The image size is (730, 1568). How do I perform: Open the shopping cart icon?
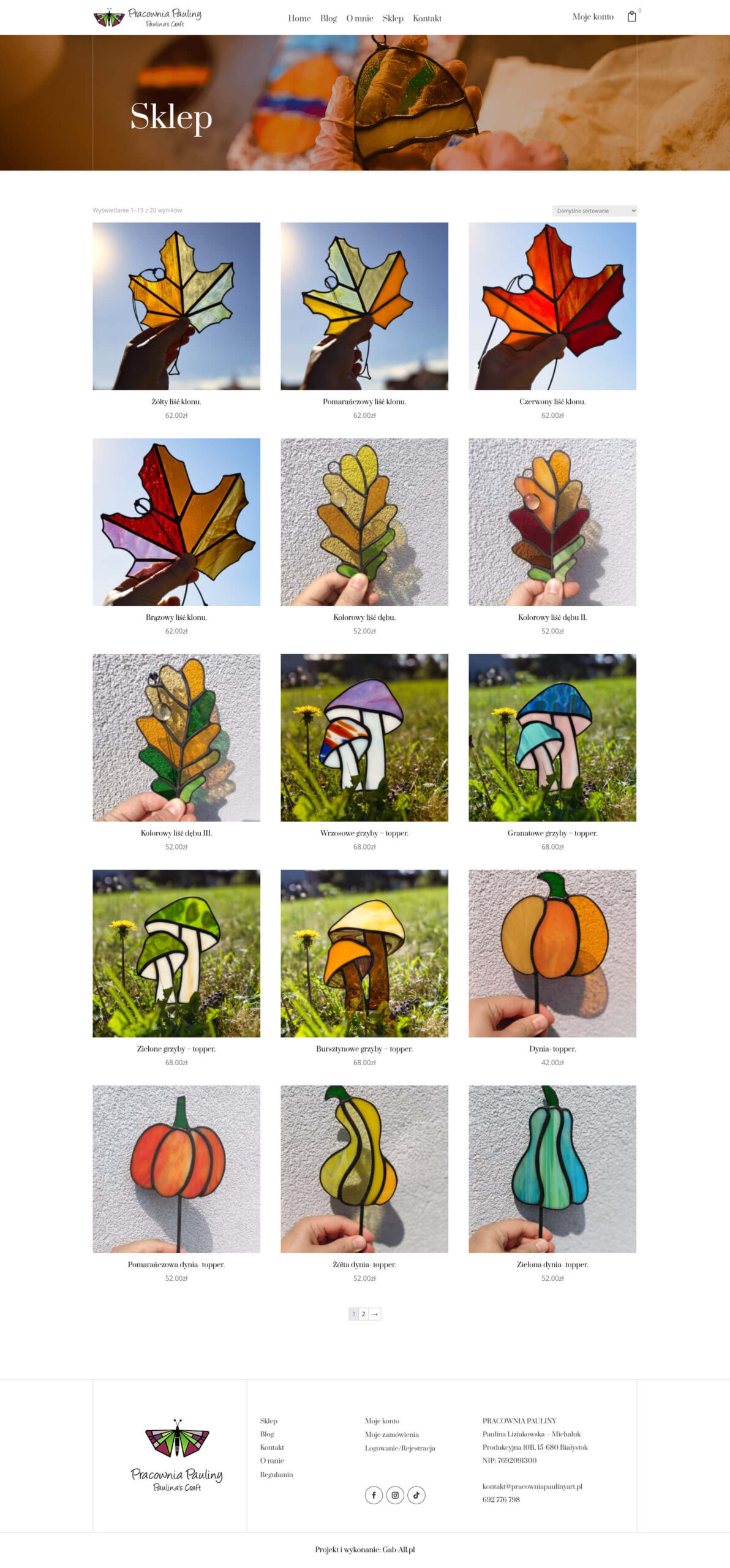point(631,17)
